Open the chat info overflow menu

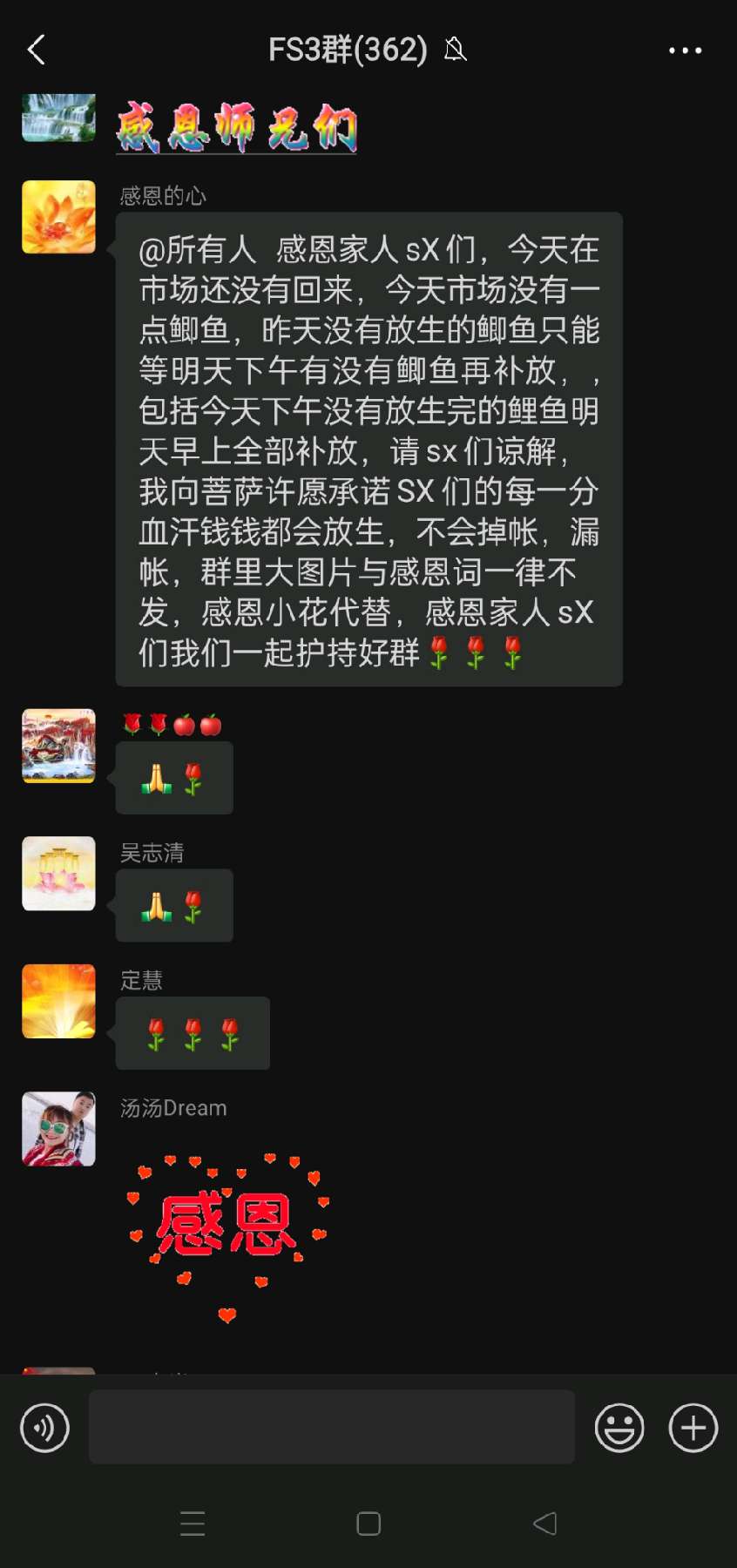click(685, 51)
